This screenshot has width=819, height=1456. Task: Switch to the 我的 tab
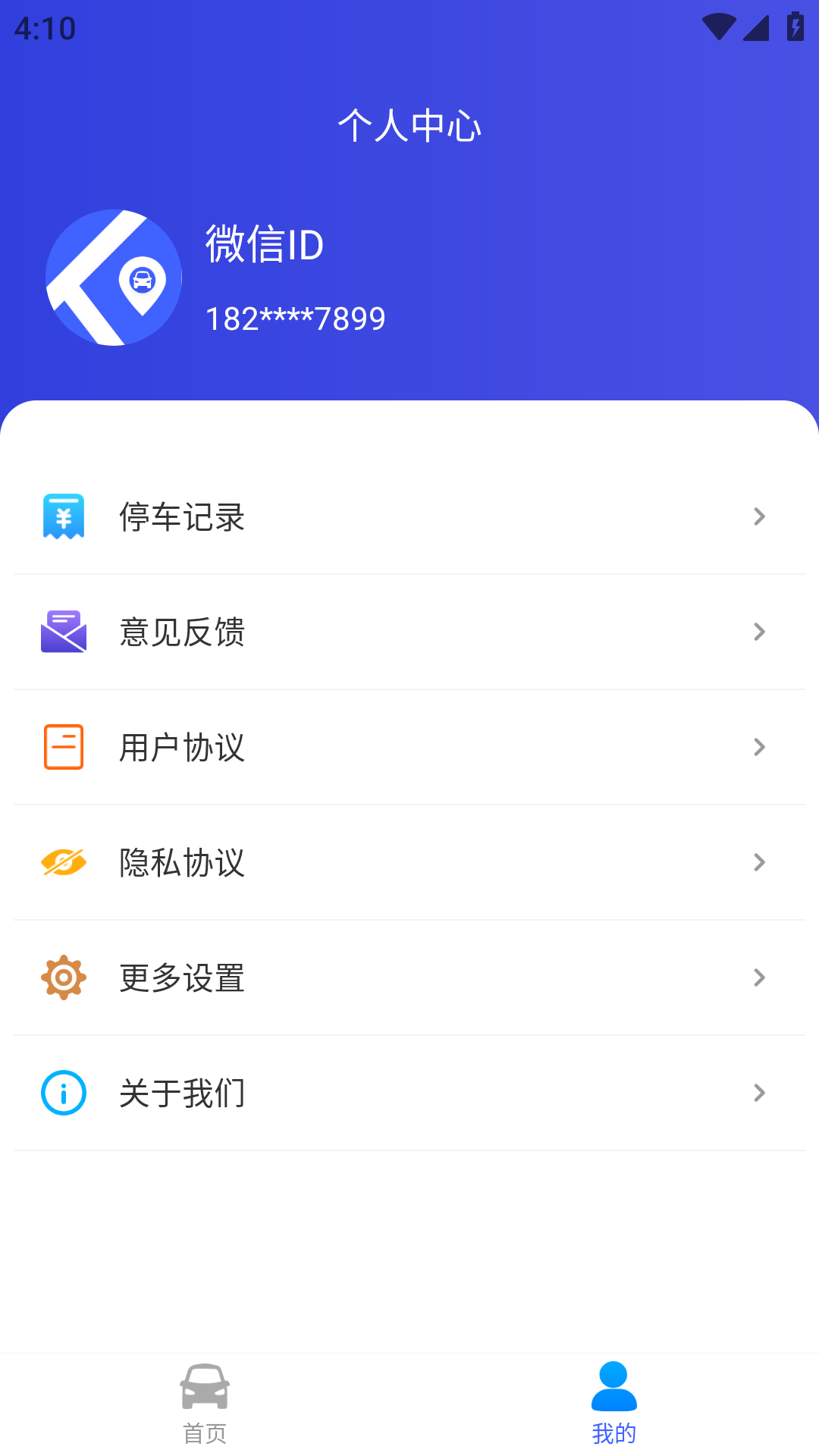click(x=614, y=1410)
